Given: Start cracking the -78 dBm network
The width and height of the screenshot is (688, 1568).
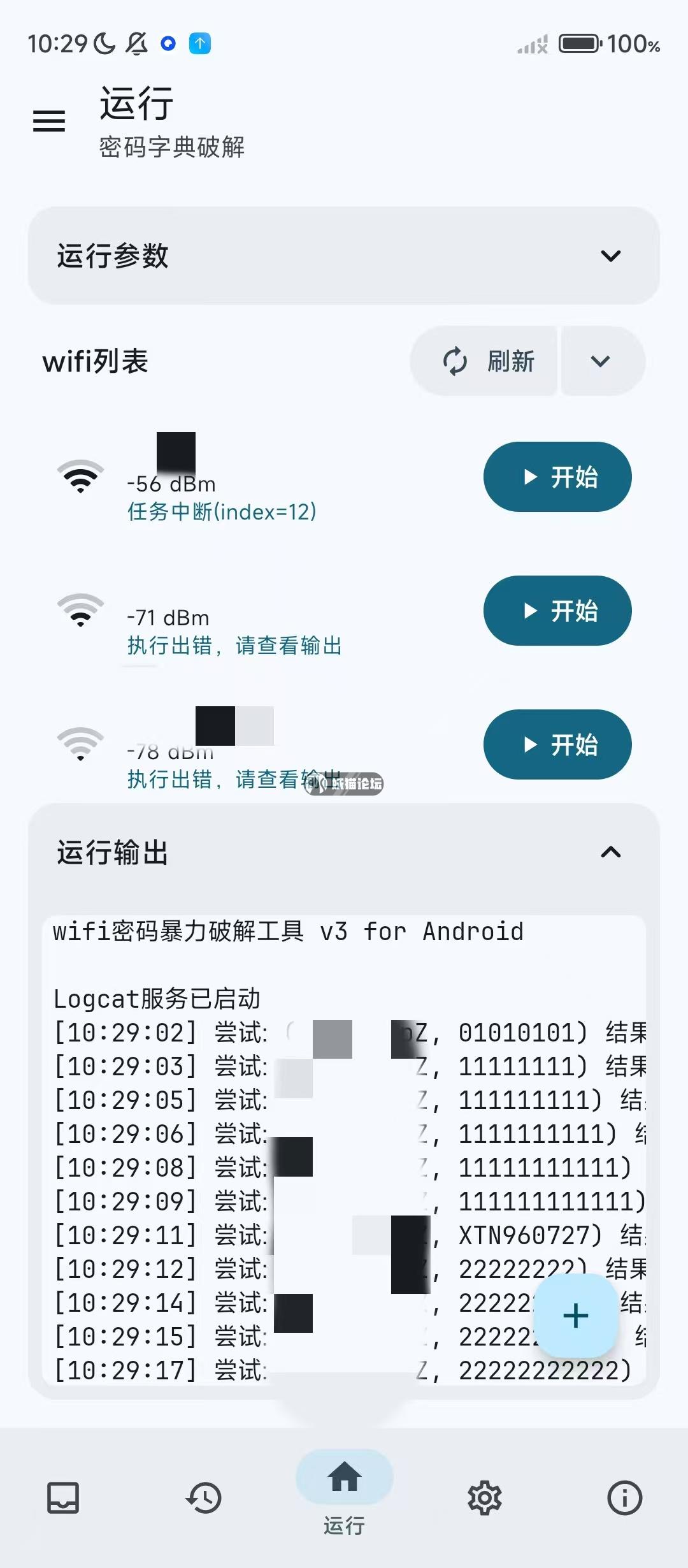Looking at the screenshot, I should (x=557, y=744).
